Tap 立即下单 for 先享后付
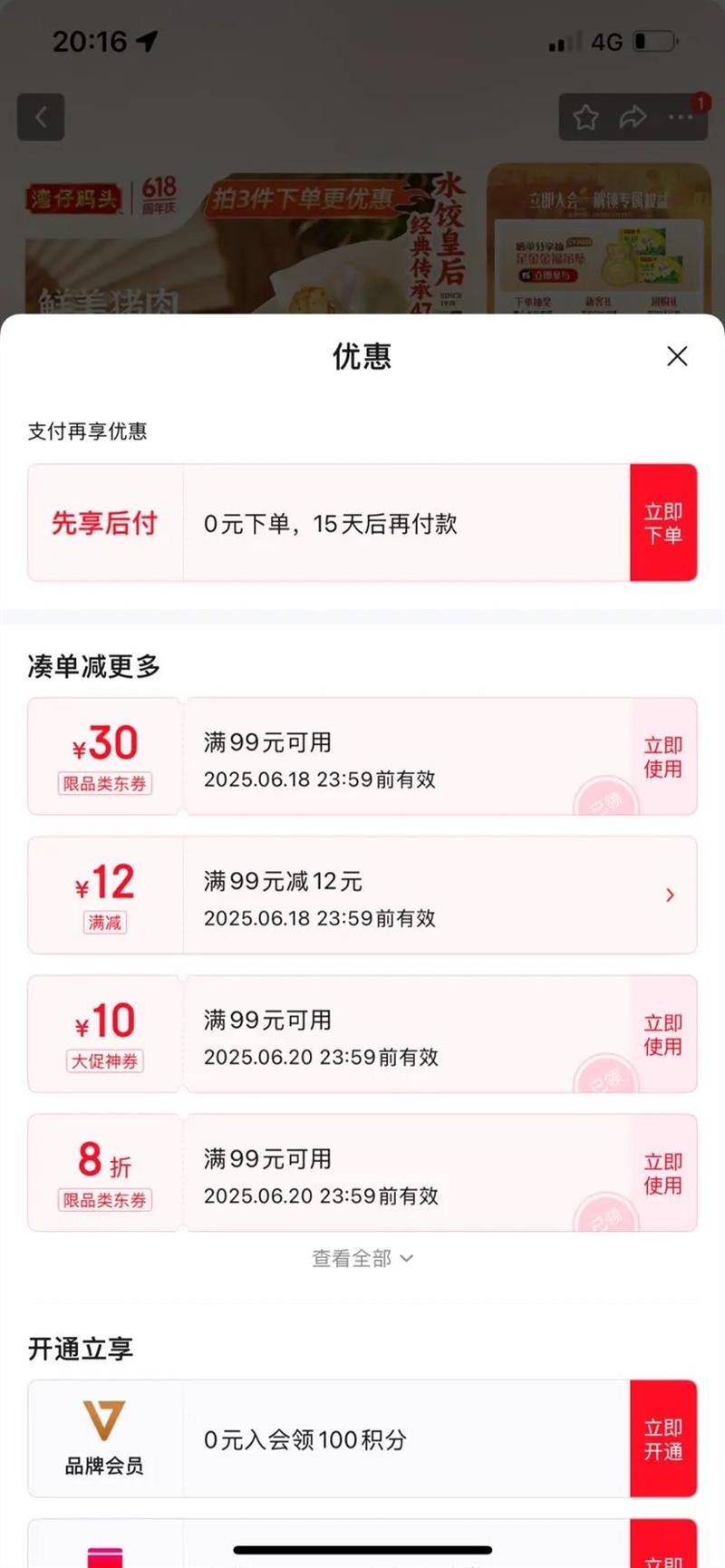725x1568 pixels. (662, 523)
